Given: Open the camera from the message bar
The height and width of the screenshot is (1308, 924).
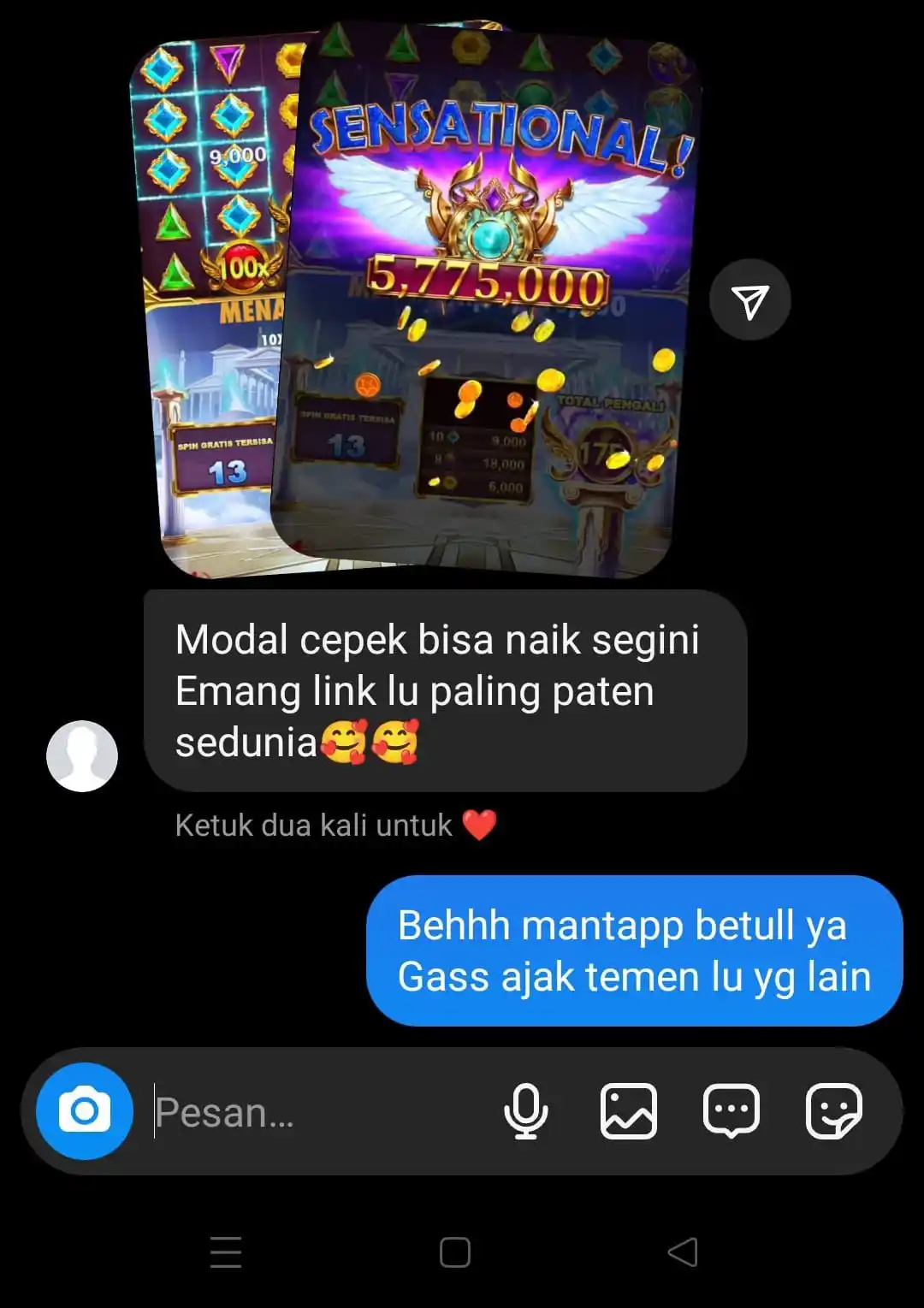Looking at the screenshot, I should 84,1111.
